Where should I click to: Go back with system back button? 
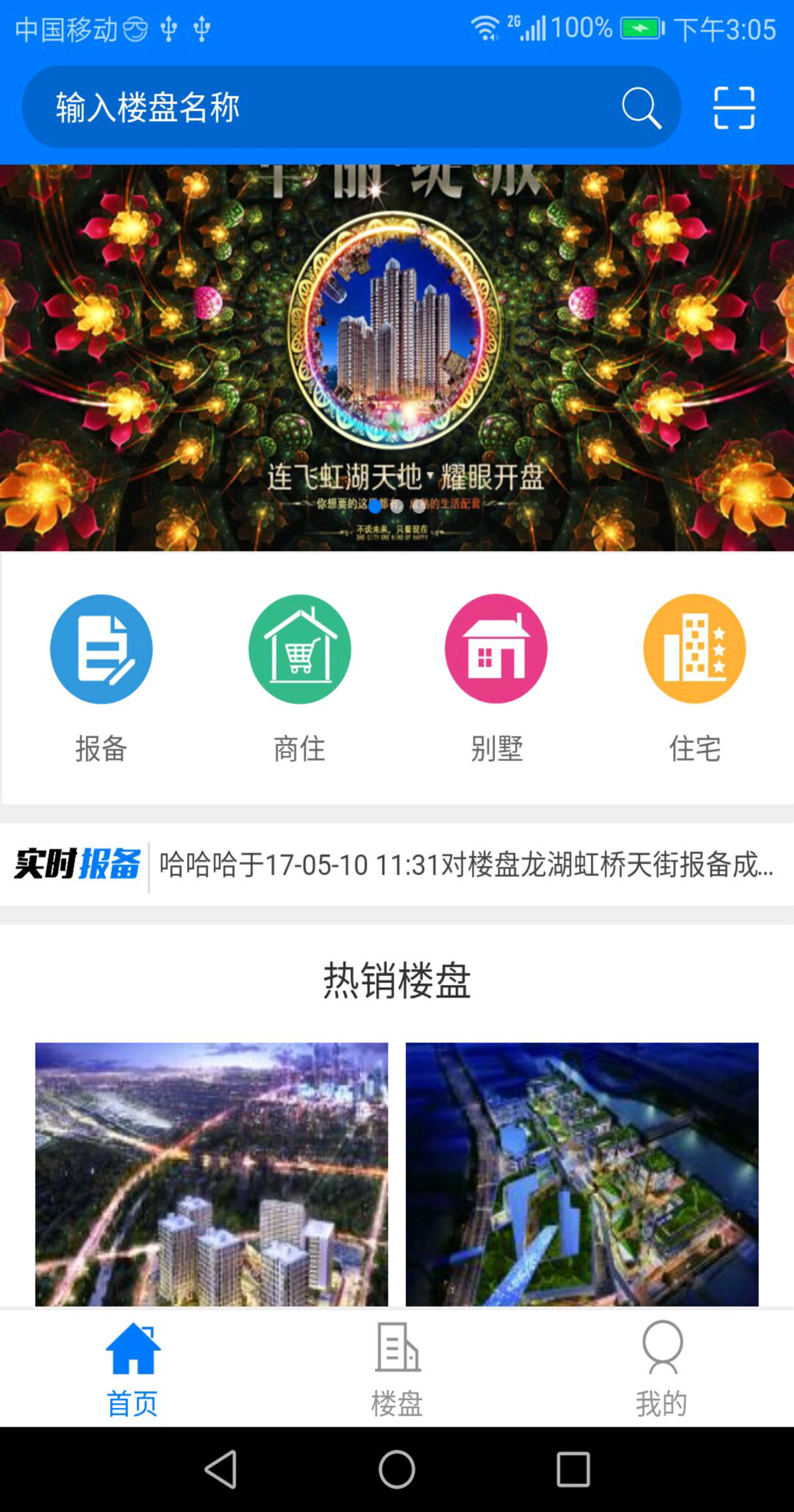click(221, 1469)
